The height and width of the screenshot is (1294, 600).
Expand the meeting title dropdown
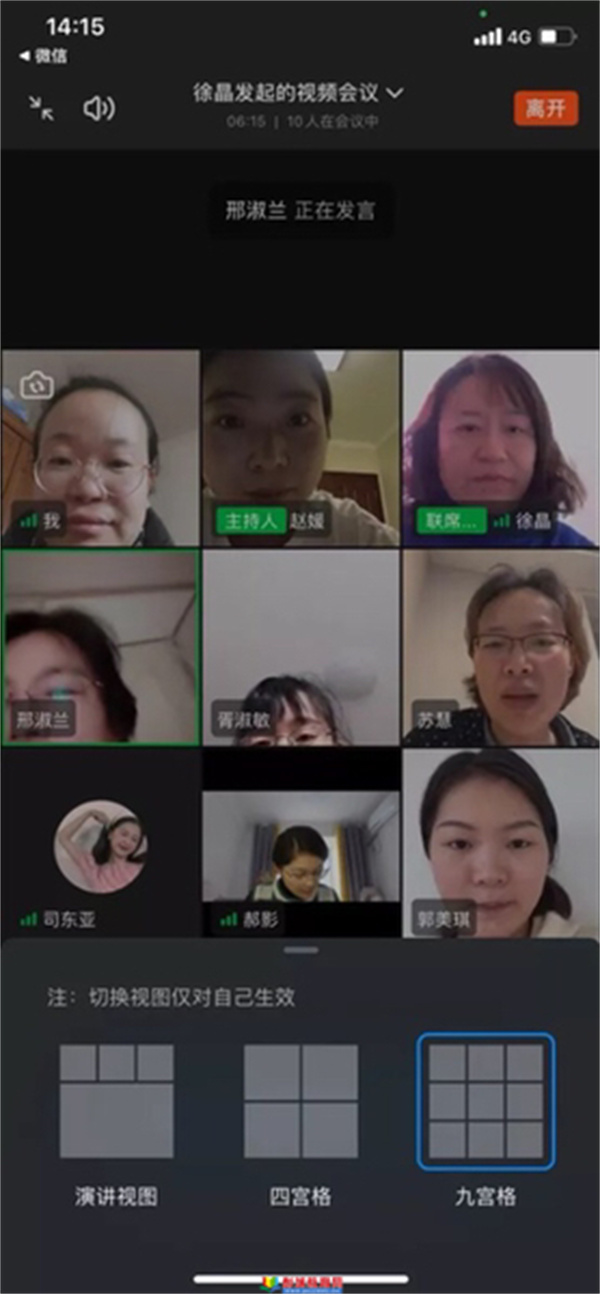pyautogui.click(x=394, y=93)
